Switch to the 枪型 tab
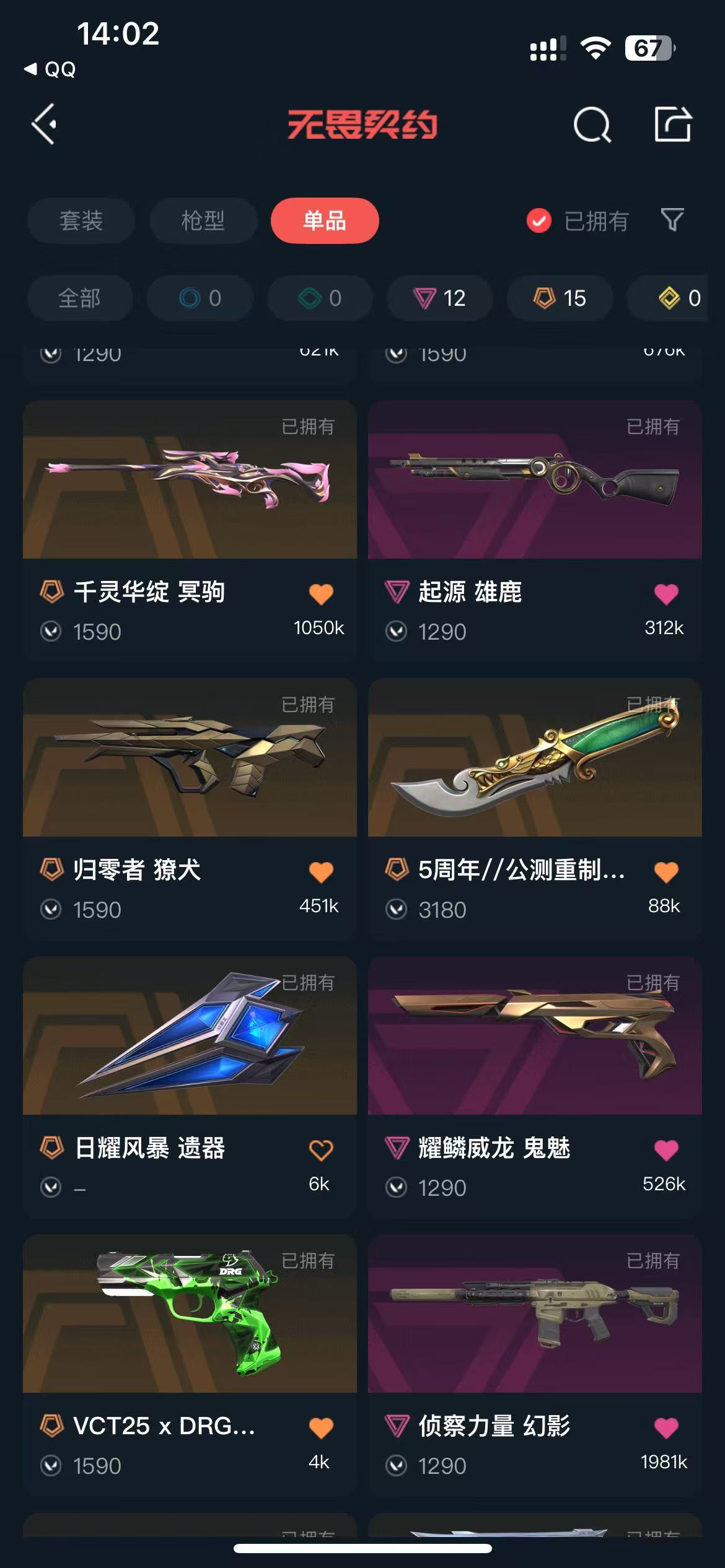Image resolution: width=725 pixels, height=1568 pixels. [x=203, y=221]
